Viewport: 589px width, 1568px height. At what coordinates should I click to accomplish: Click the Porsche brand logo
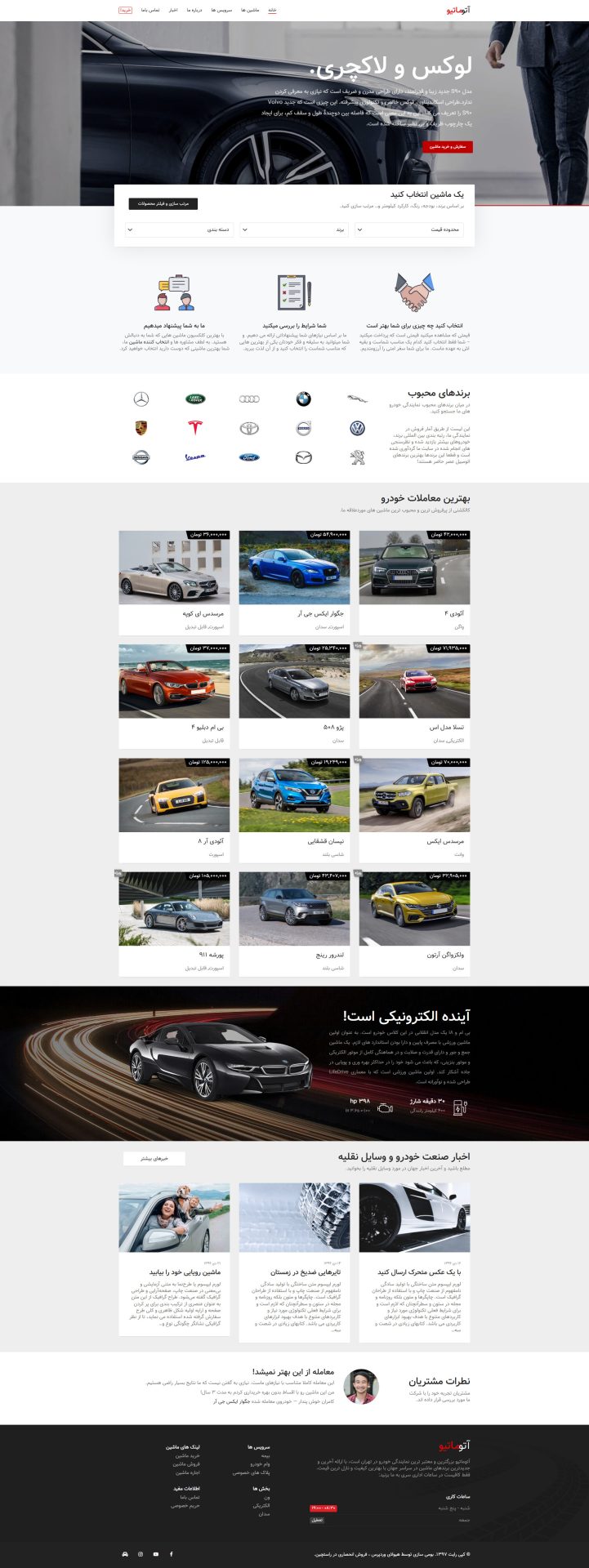click(141, 428)
